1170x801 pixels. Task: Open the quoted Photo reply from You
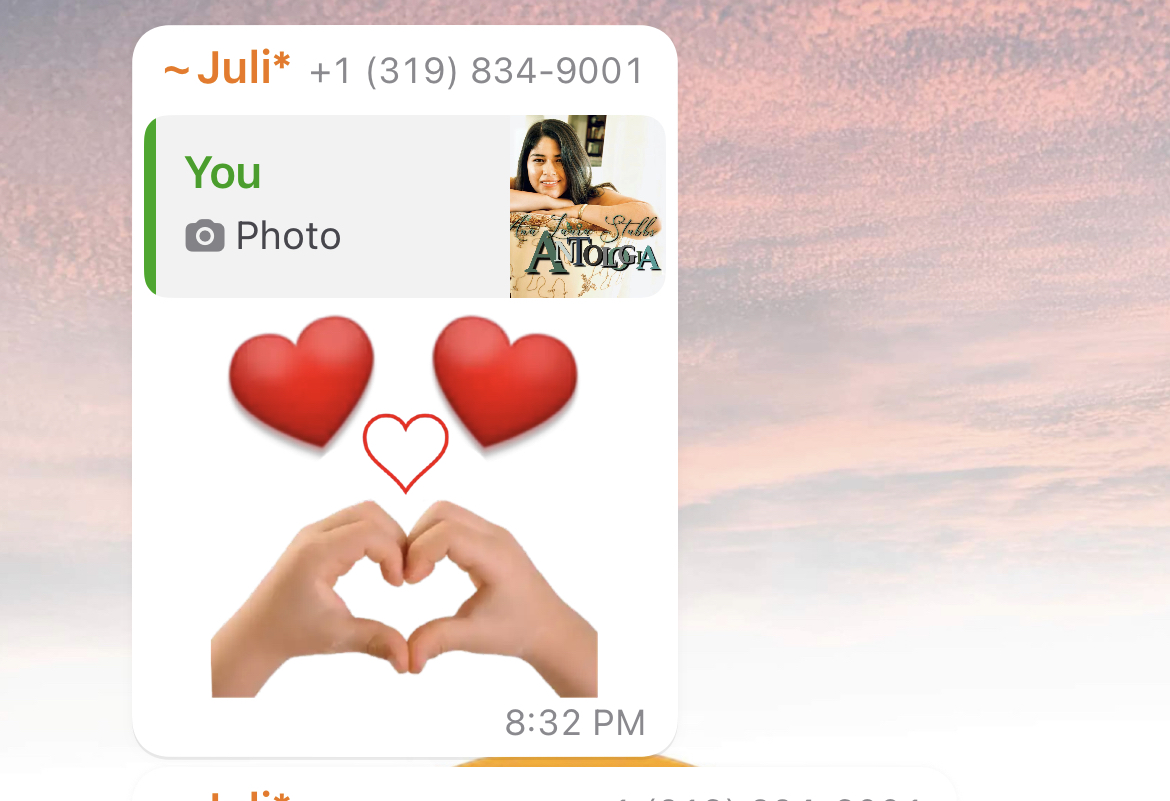point(404,206)
